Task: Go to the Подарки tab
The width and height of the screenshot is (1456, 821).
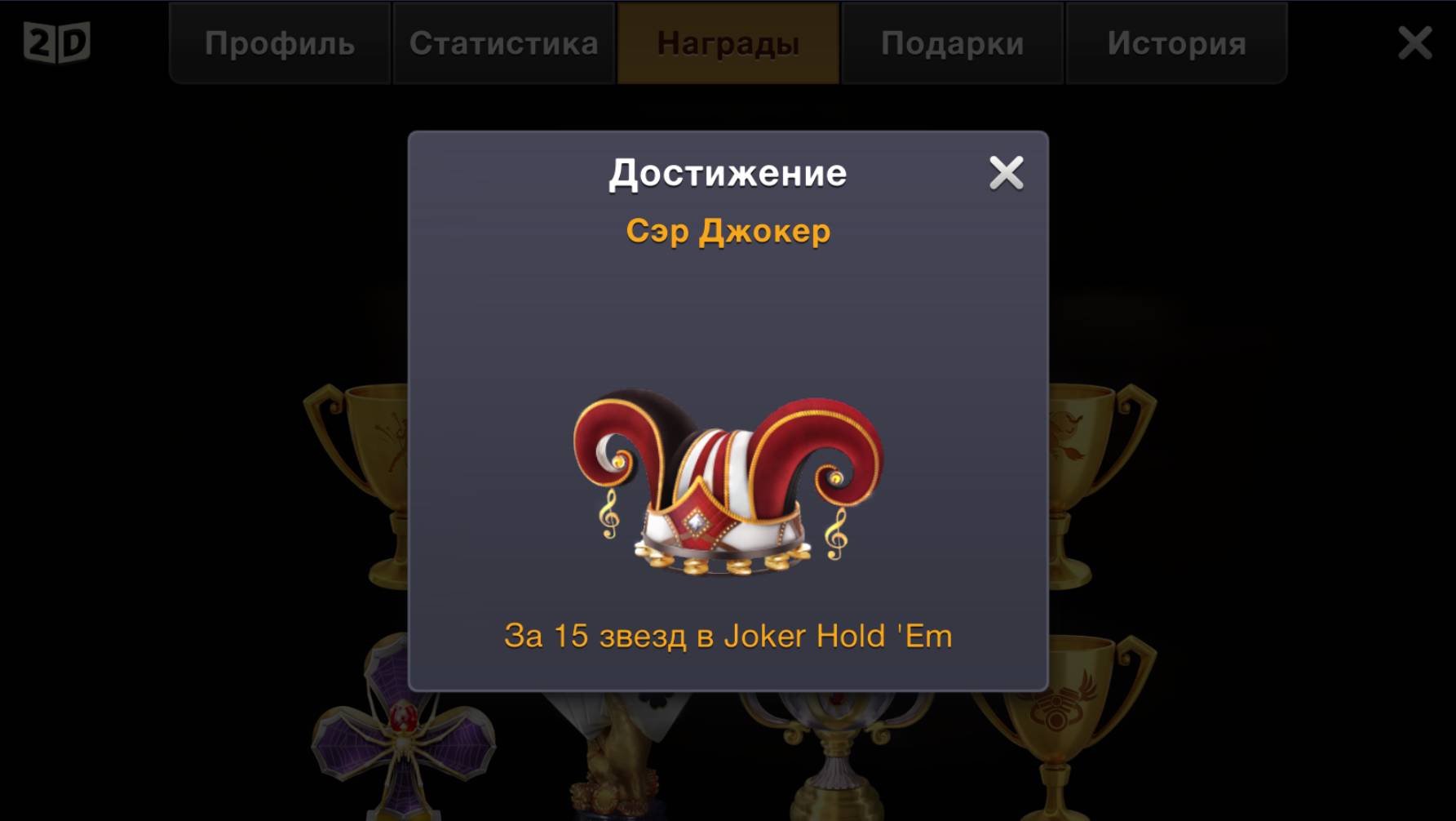Action: 952,43
